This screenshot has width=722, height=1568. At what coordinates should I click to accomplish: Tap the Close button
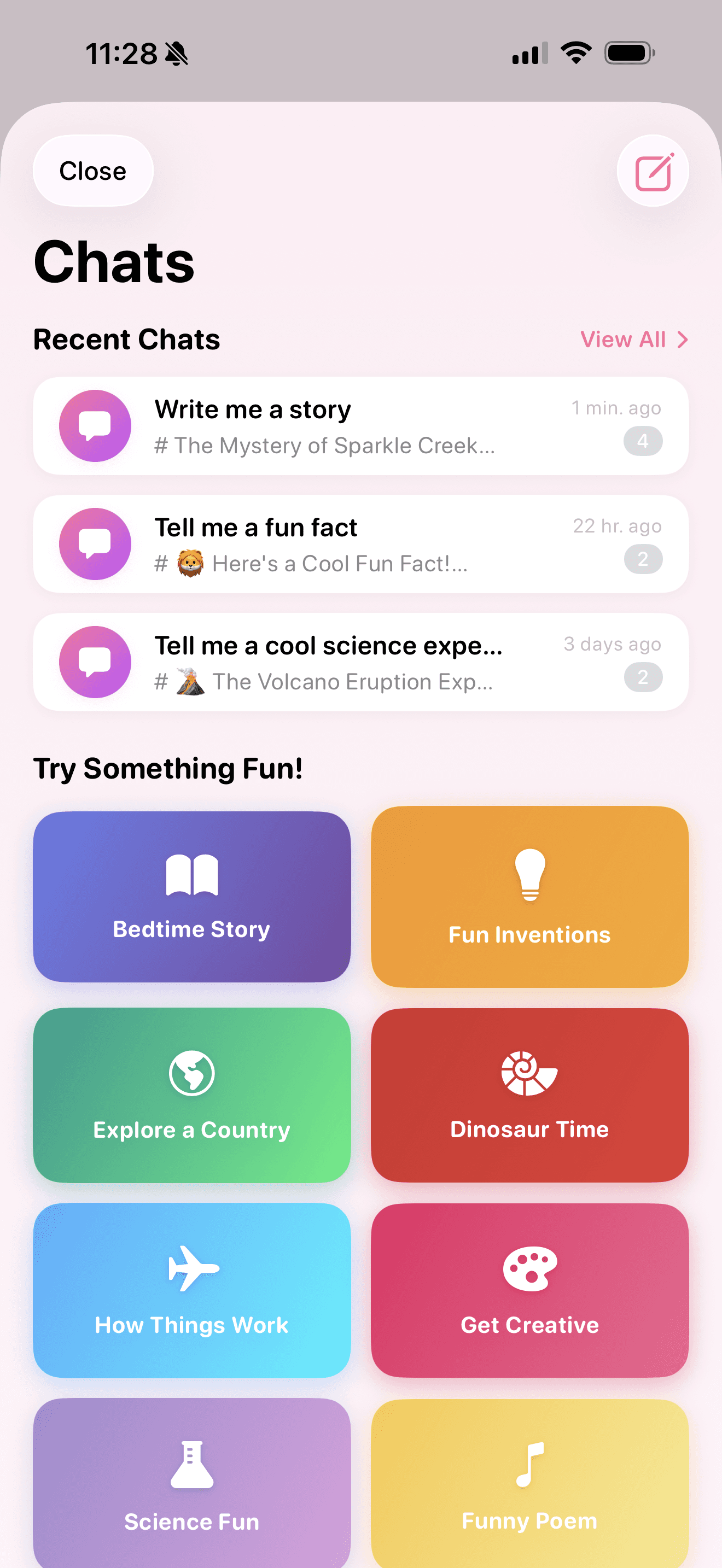tap(92, 171)
